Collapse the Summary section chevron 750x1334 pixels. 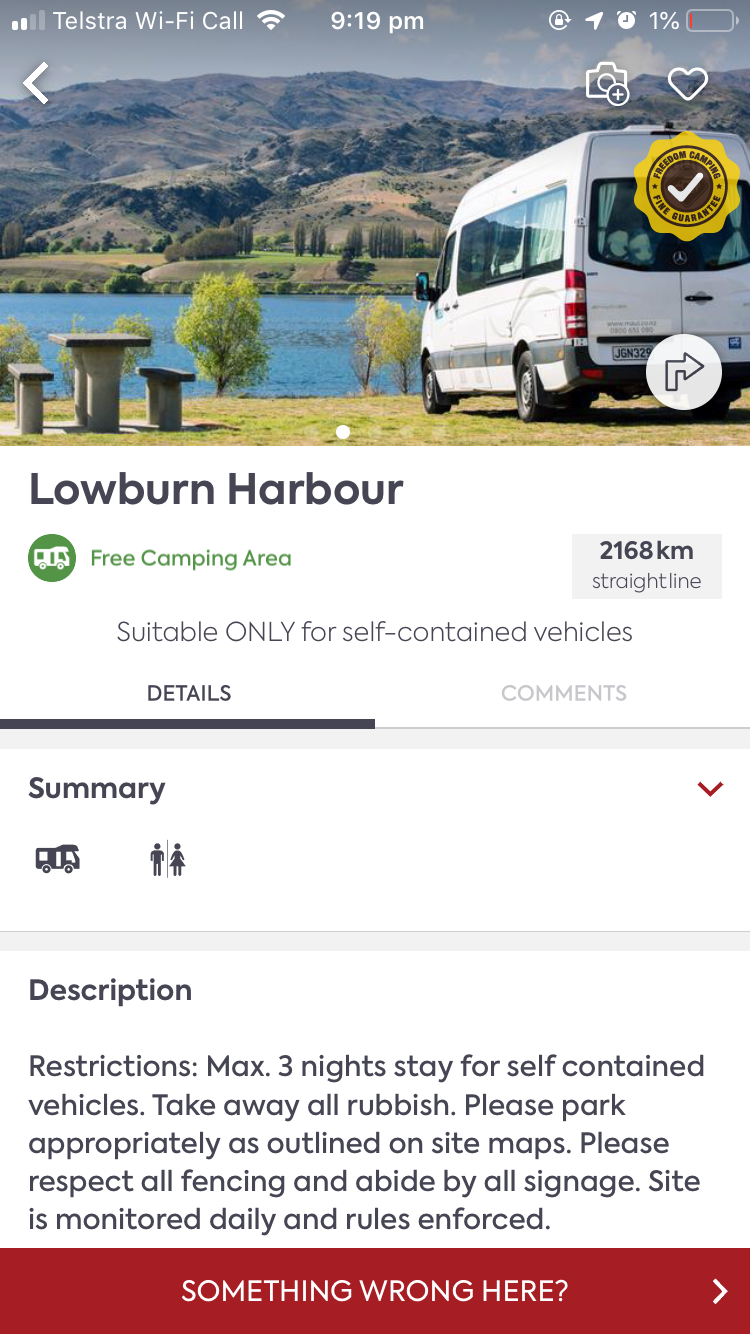point(710,789)
